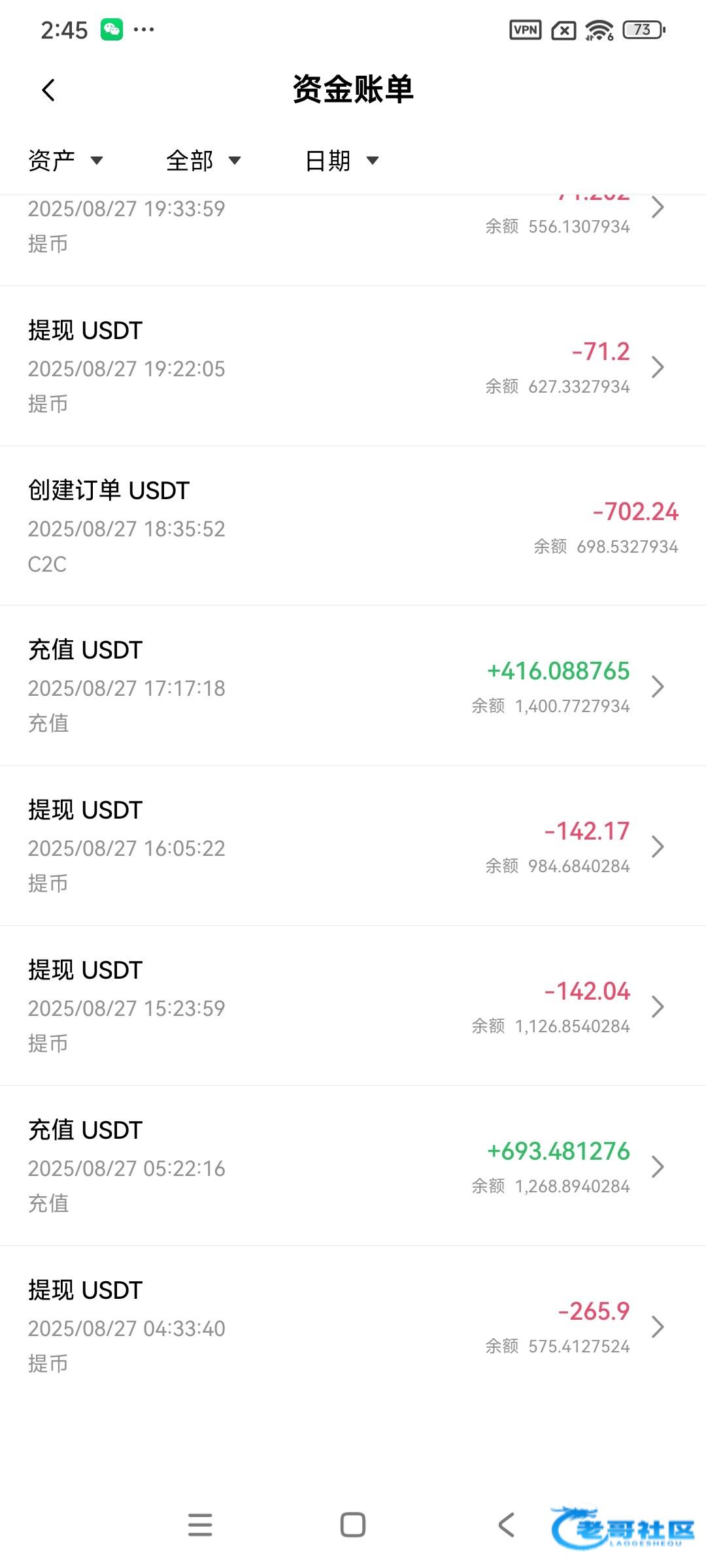The width and height of the screenshot is (706, 1568).
Task: Expand the 资产 filter dropdown
Action: 65,161
